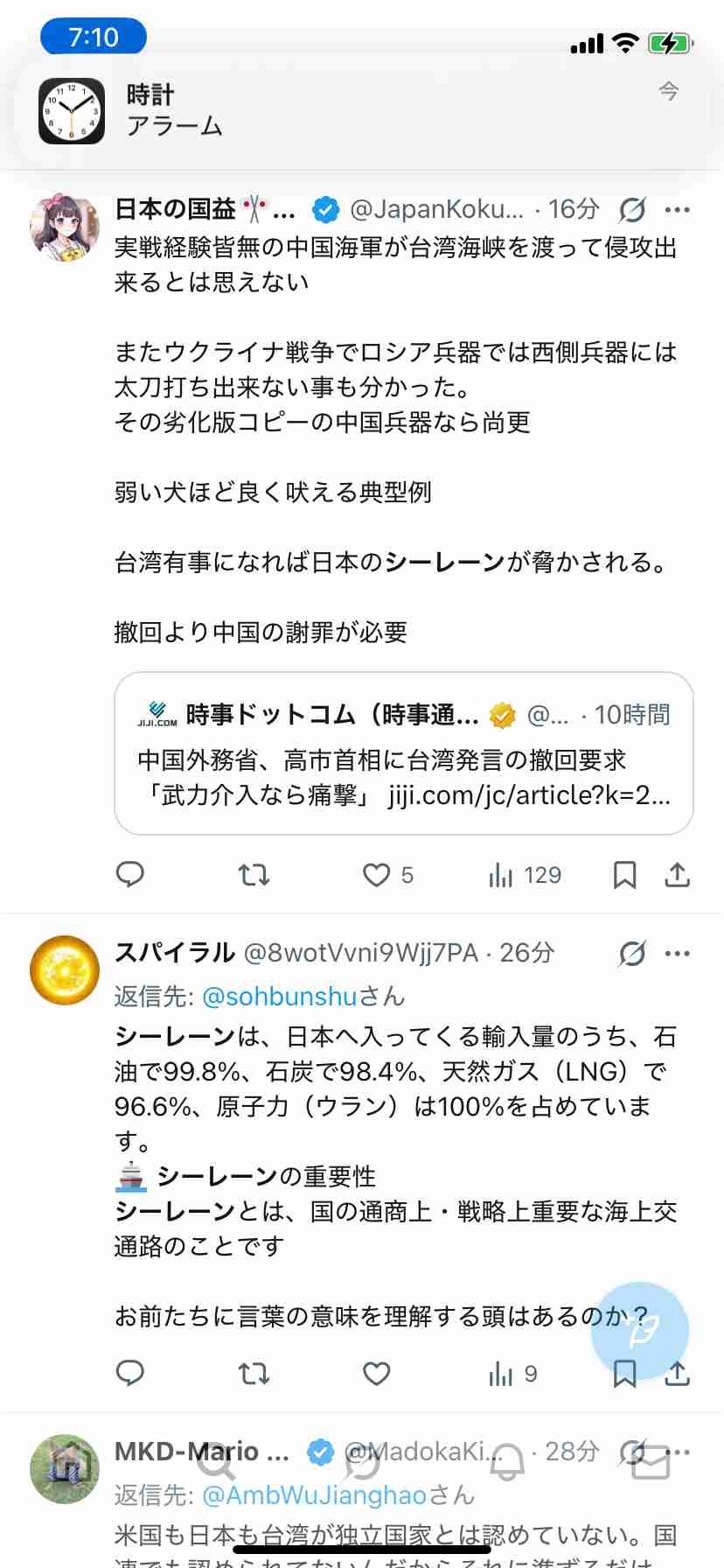Open 日本の国益 profile avatar
The width and height of the screenshot is (724, 1568).
[x=65, y=227]
